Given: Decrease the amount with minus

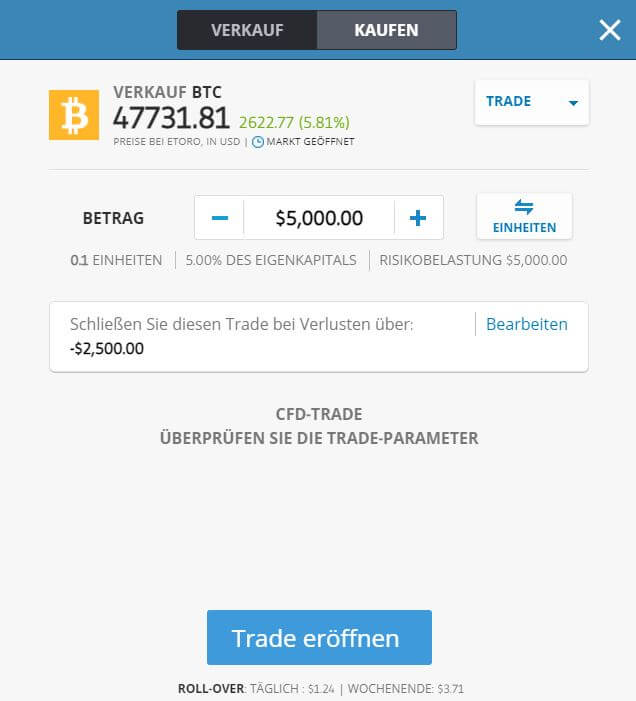Looking at the screenshot, I should (220, 217).
